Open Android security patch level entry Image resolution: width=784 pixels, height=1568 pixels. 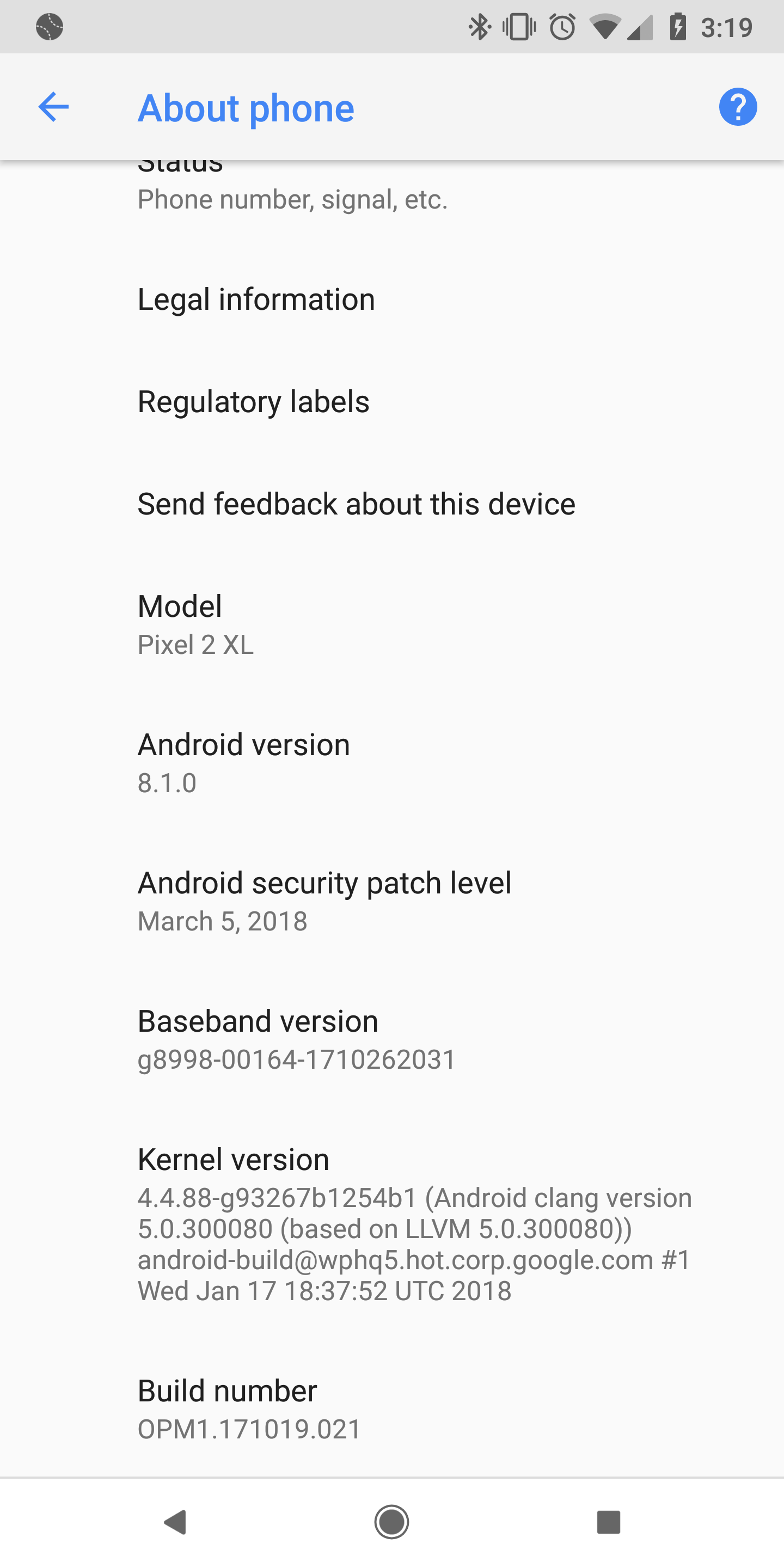tap(324, 901)
